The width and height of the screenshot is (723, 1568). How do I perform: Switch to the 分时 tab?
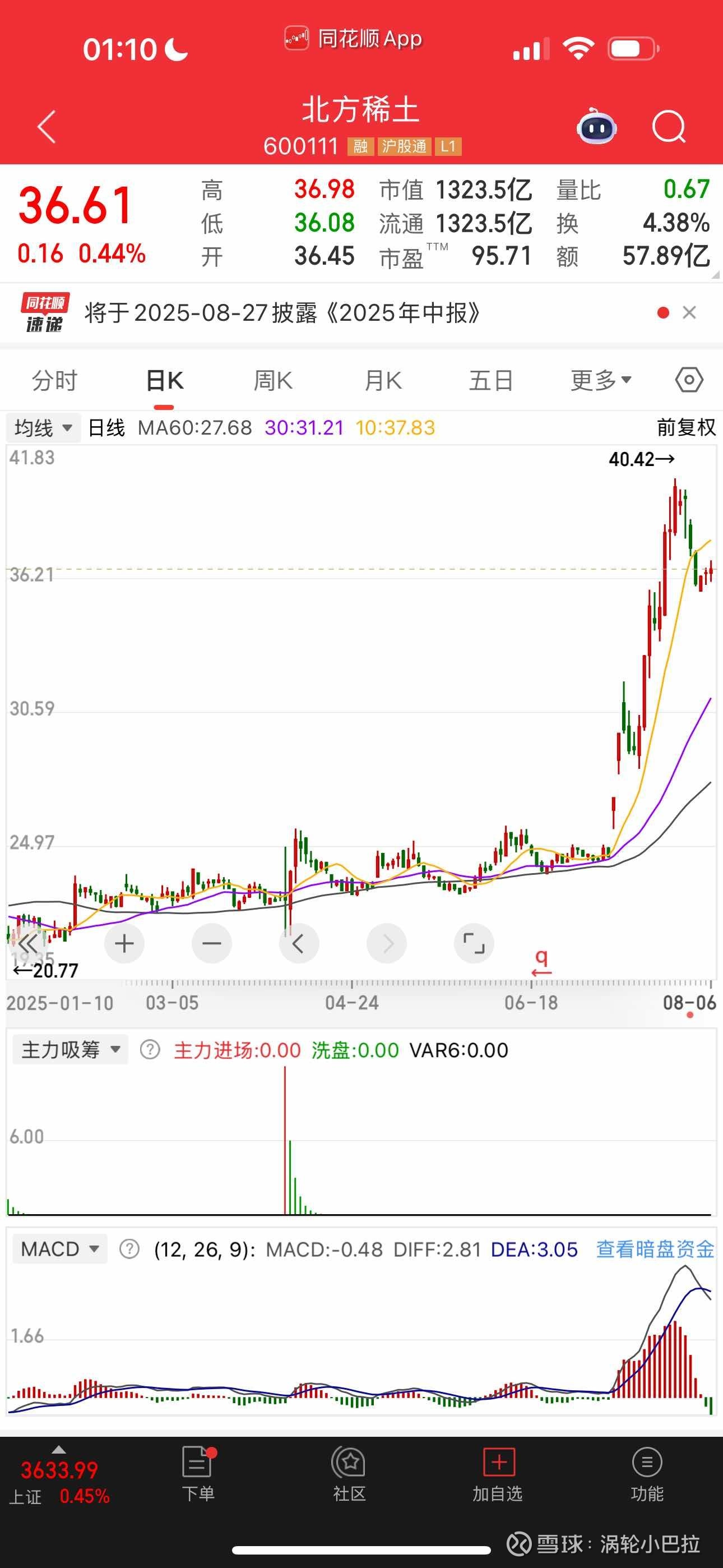(x=54, y=379)
